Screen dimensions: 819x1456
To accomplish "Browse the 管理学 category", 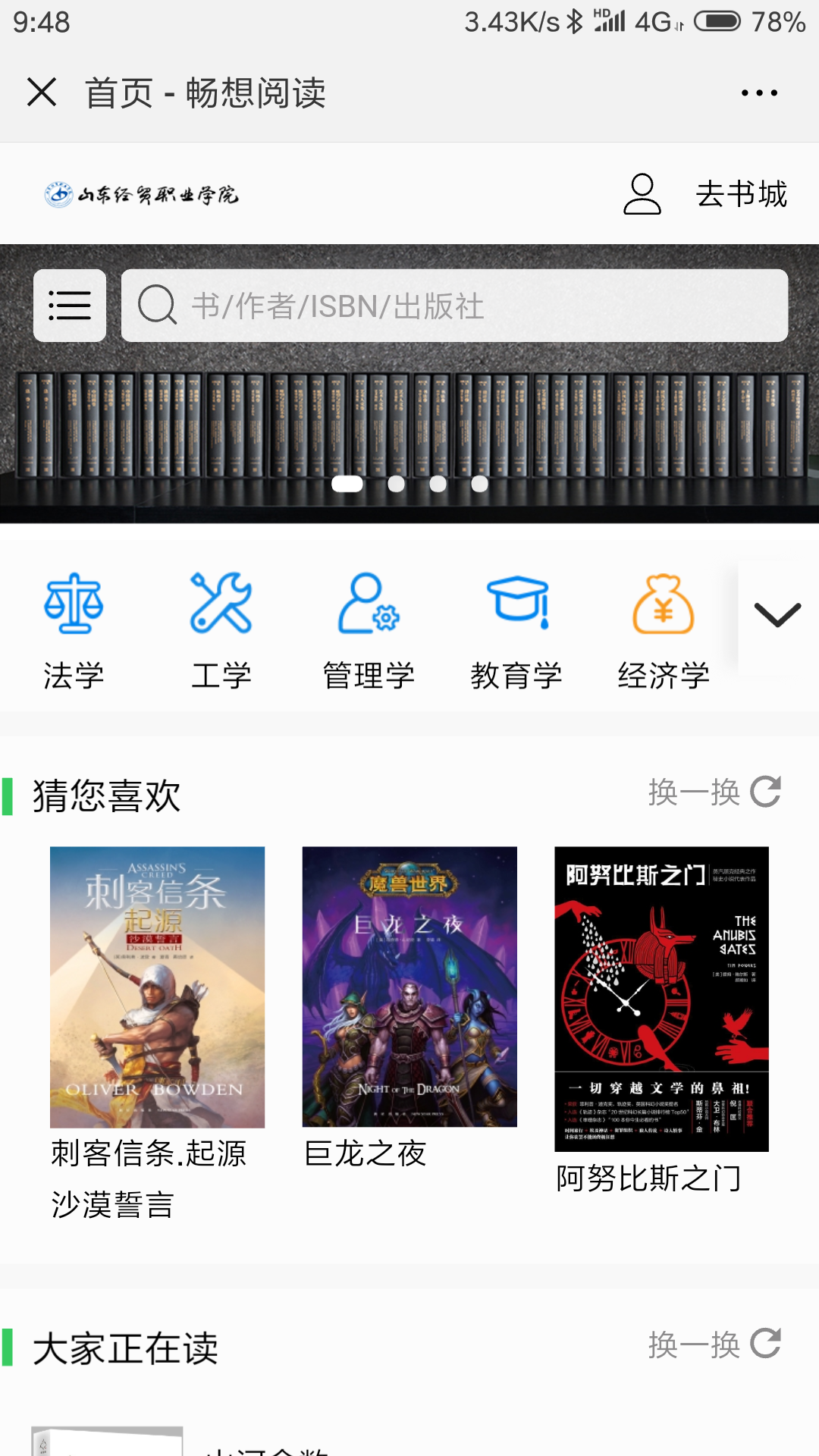I will click(369, 631).
